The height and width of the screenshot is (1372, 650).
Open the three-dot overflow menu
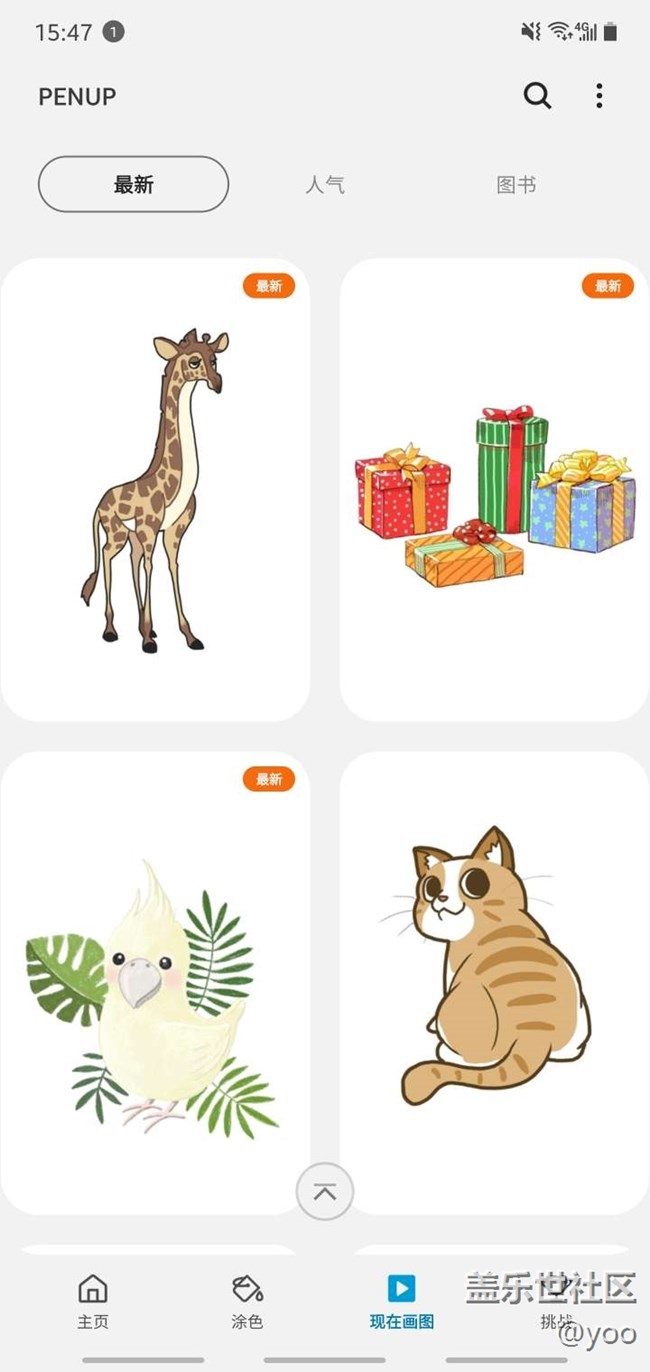599,96
